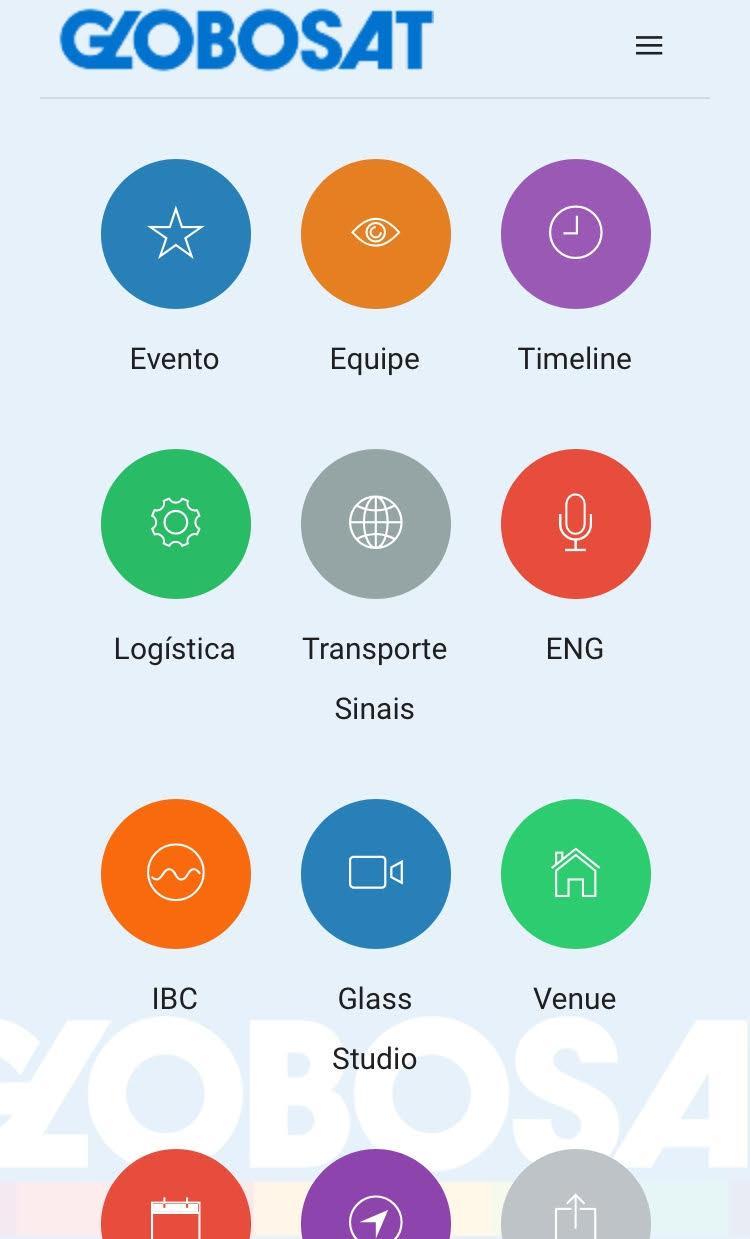This screenshot has height=1239, width=750.
Task: Open Logística settings
Action: pyautogui.click(x=176, y=524)
